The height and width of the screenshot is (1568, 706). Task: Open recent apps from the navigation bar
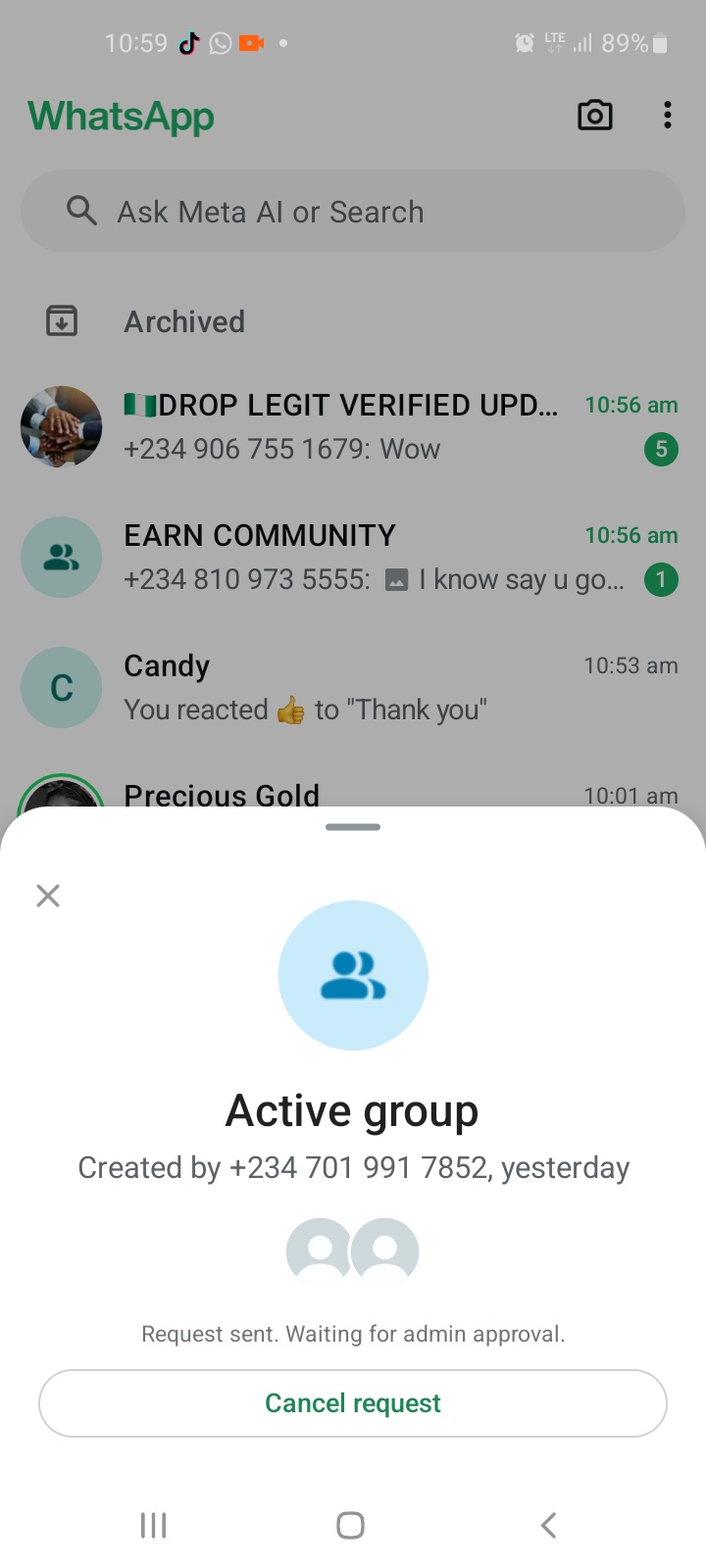coord(154,1525)
